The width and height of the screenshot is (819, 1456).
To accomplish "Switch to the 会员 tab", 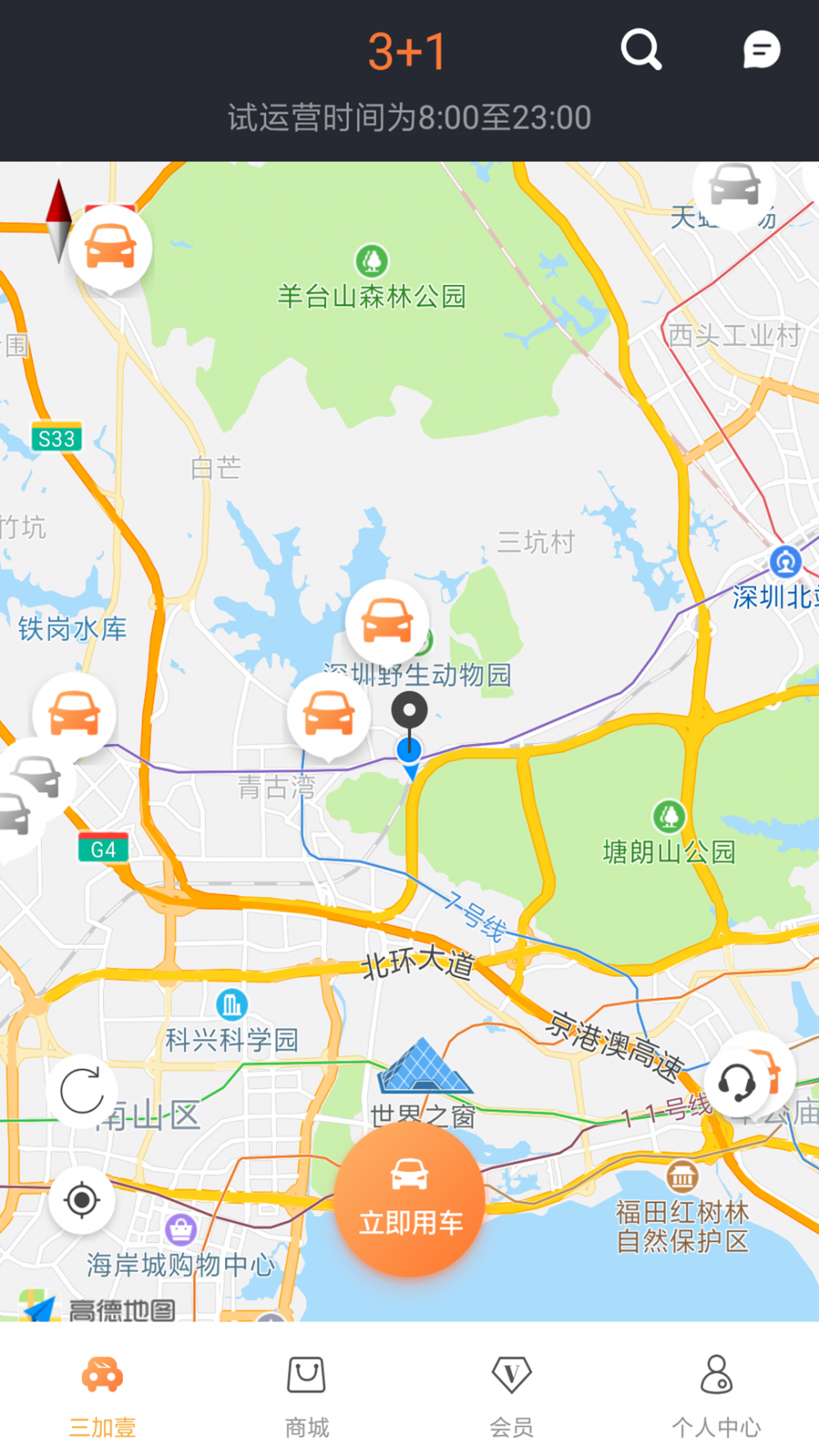I will point(512,1393).
